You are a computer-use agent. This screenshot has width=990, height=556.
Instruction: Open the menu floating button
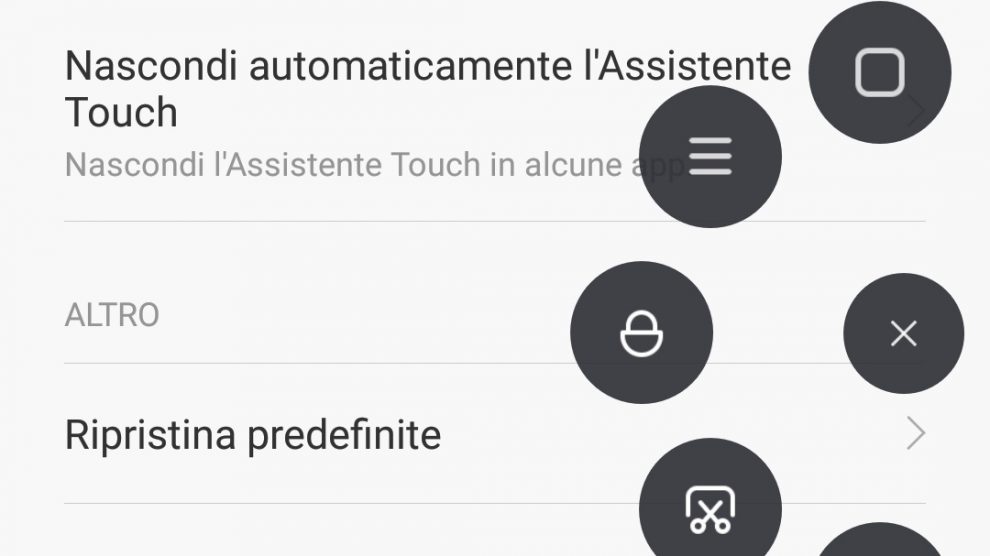710,157
